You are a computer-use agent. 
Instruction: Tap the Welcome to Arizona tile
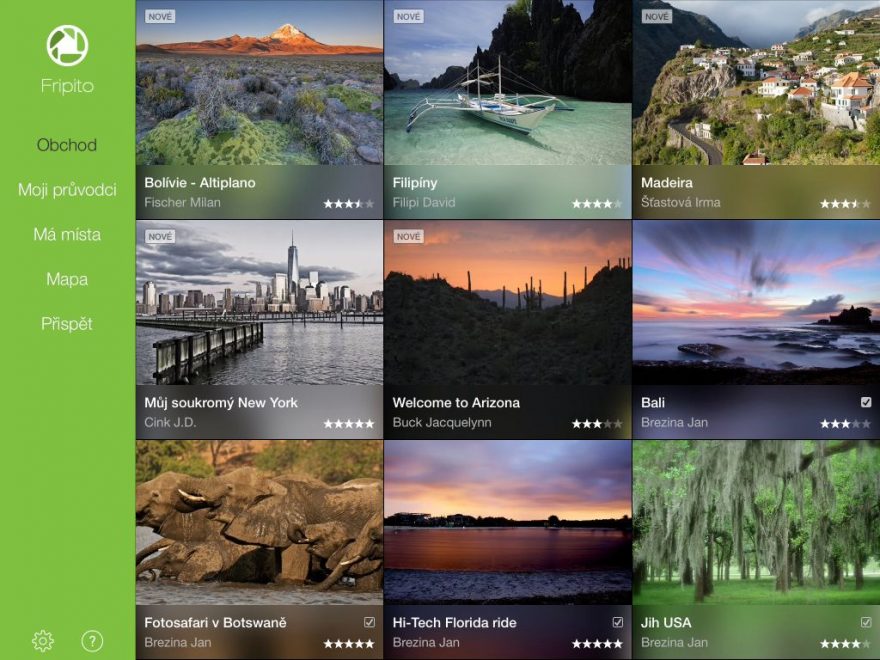[507, 330]
